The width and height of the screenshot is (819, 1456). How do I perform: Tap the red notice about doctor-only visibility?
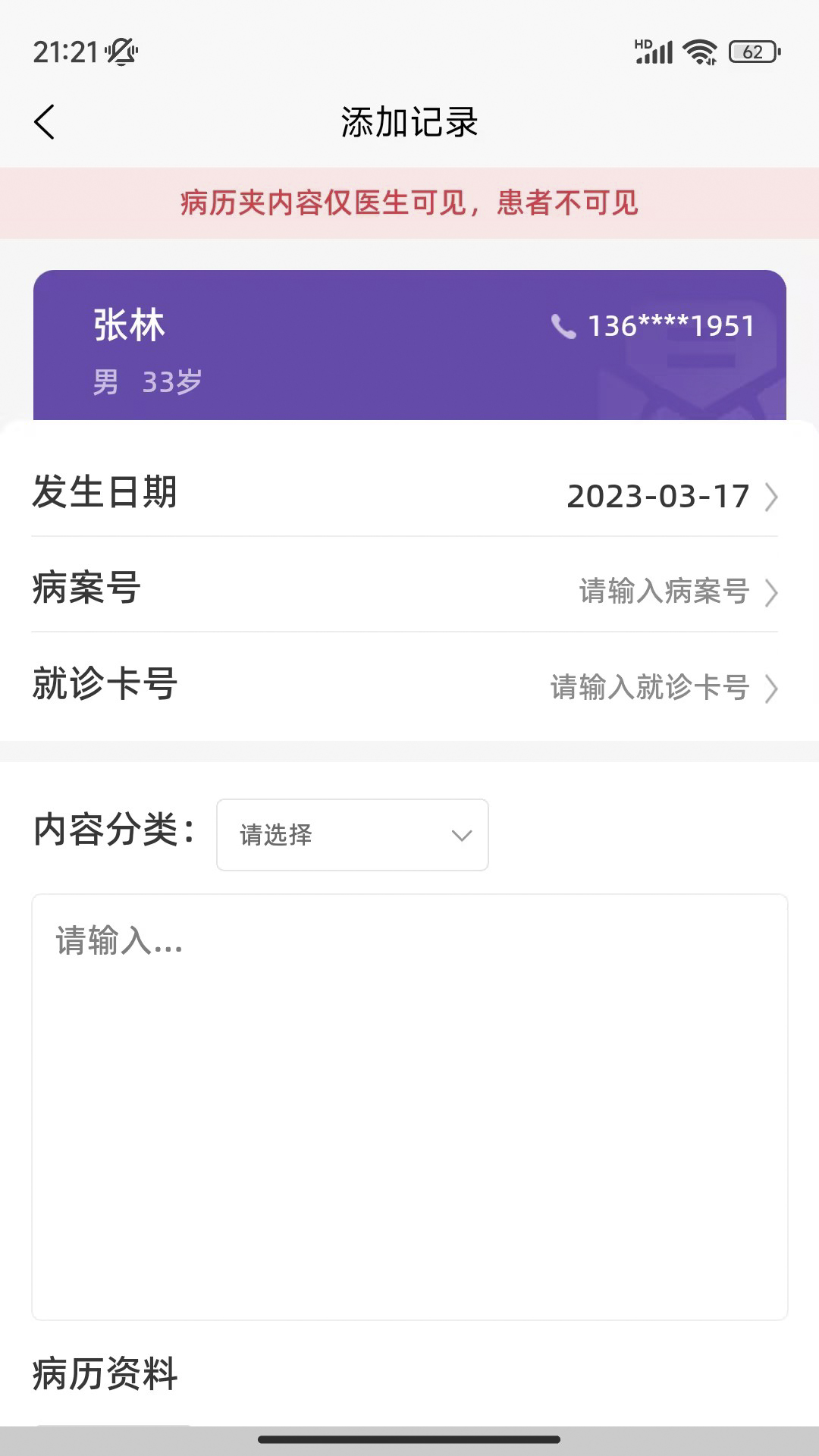409,203
